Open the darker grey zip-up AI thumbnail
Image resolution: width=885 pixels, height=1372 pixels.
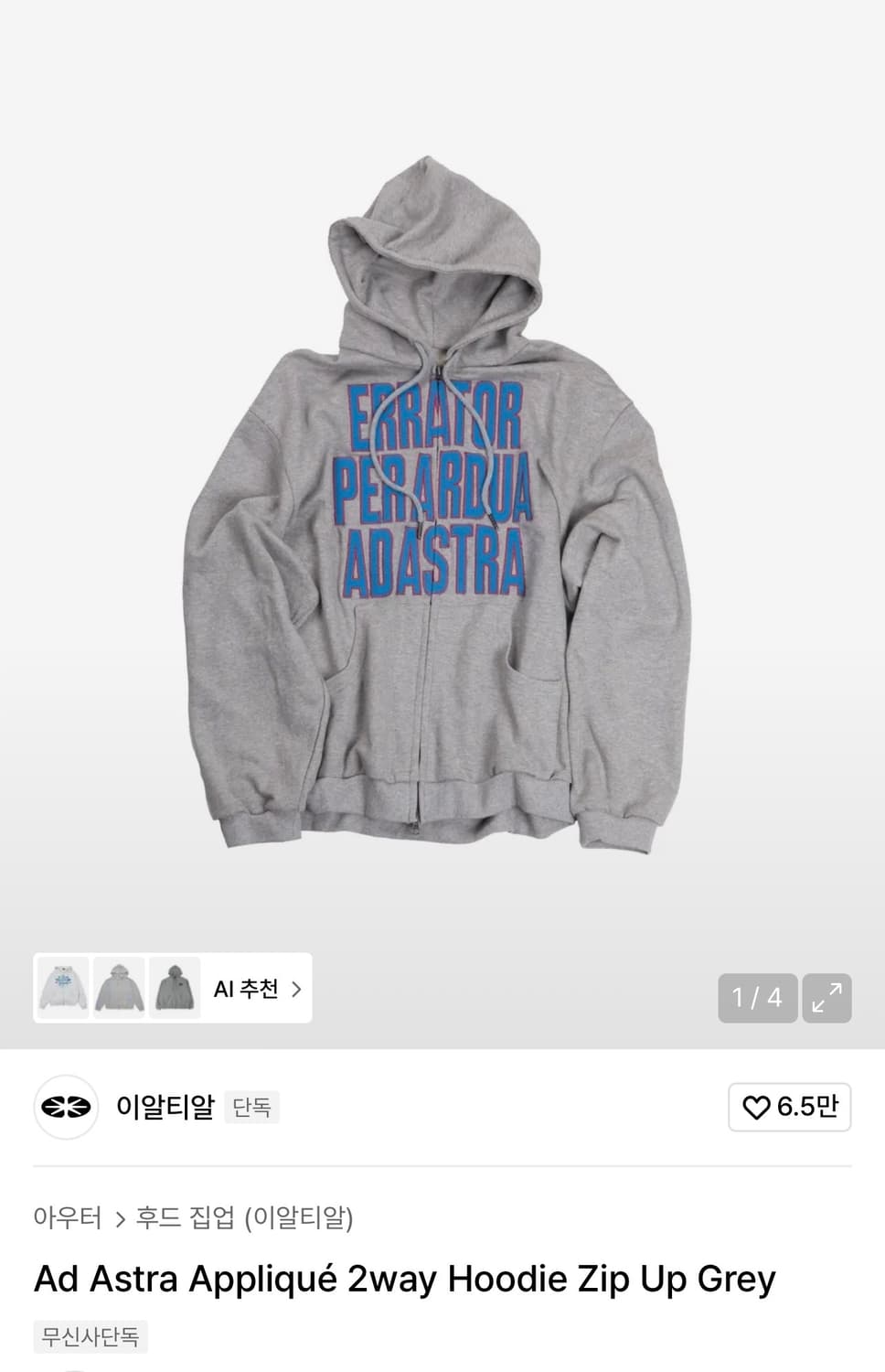coord(174,988)
